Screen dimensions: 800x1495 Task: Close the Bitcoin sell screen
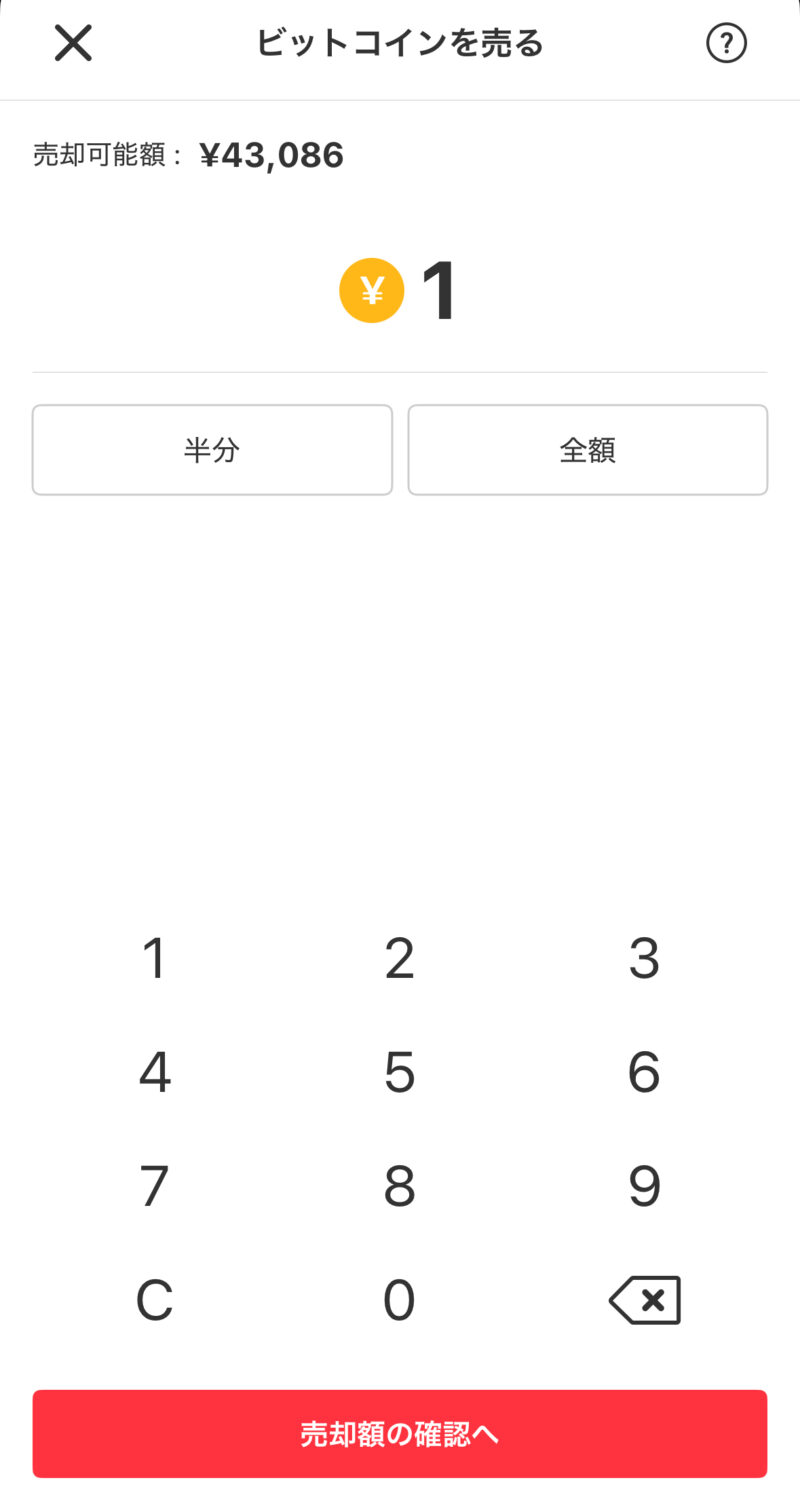[x=73, y=43]
